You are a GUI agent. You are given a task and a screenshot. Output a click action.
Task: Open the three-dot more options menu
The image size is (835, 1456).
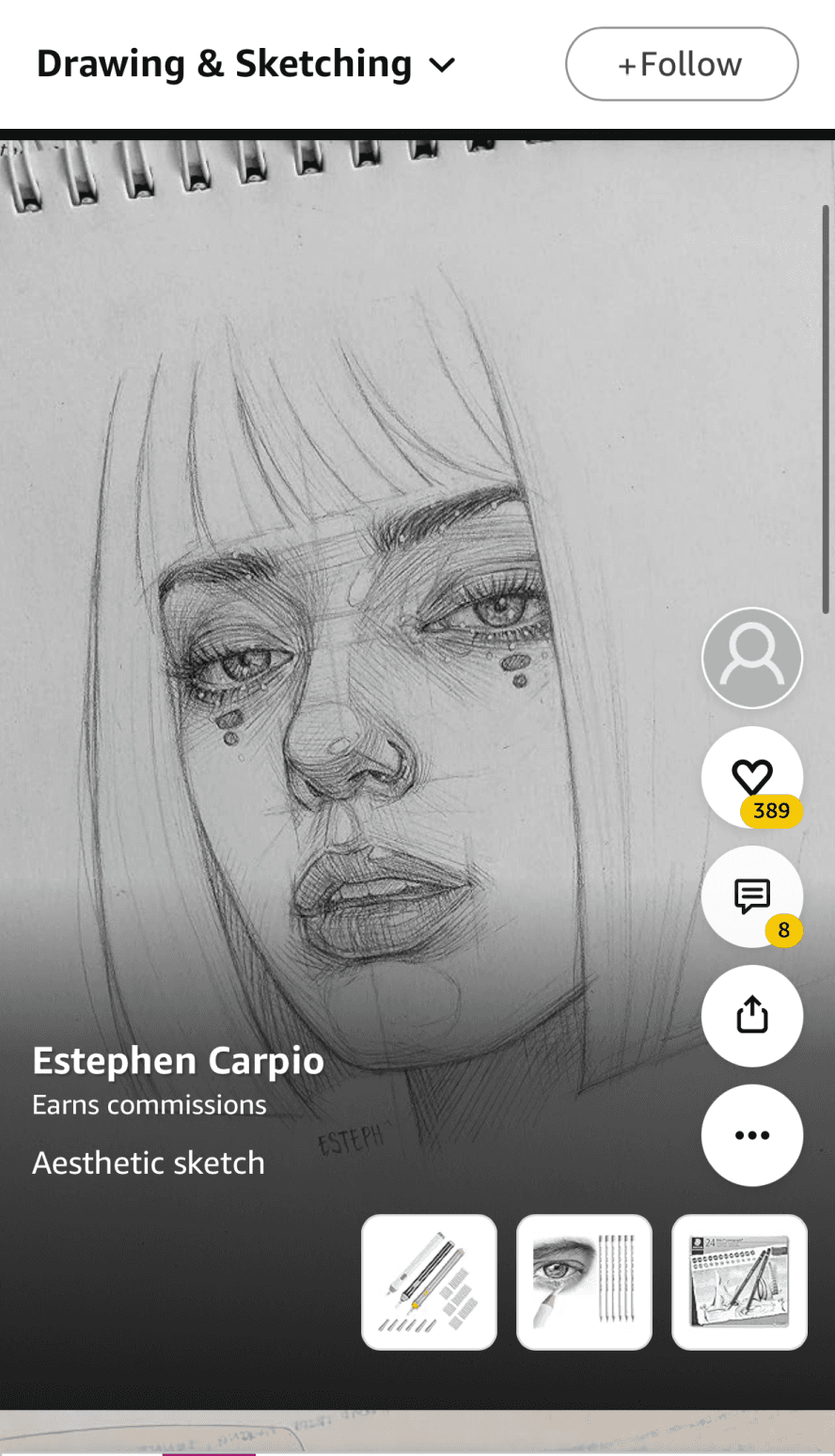click(x=752, y=1135)
